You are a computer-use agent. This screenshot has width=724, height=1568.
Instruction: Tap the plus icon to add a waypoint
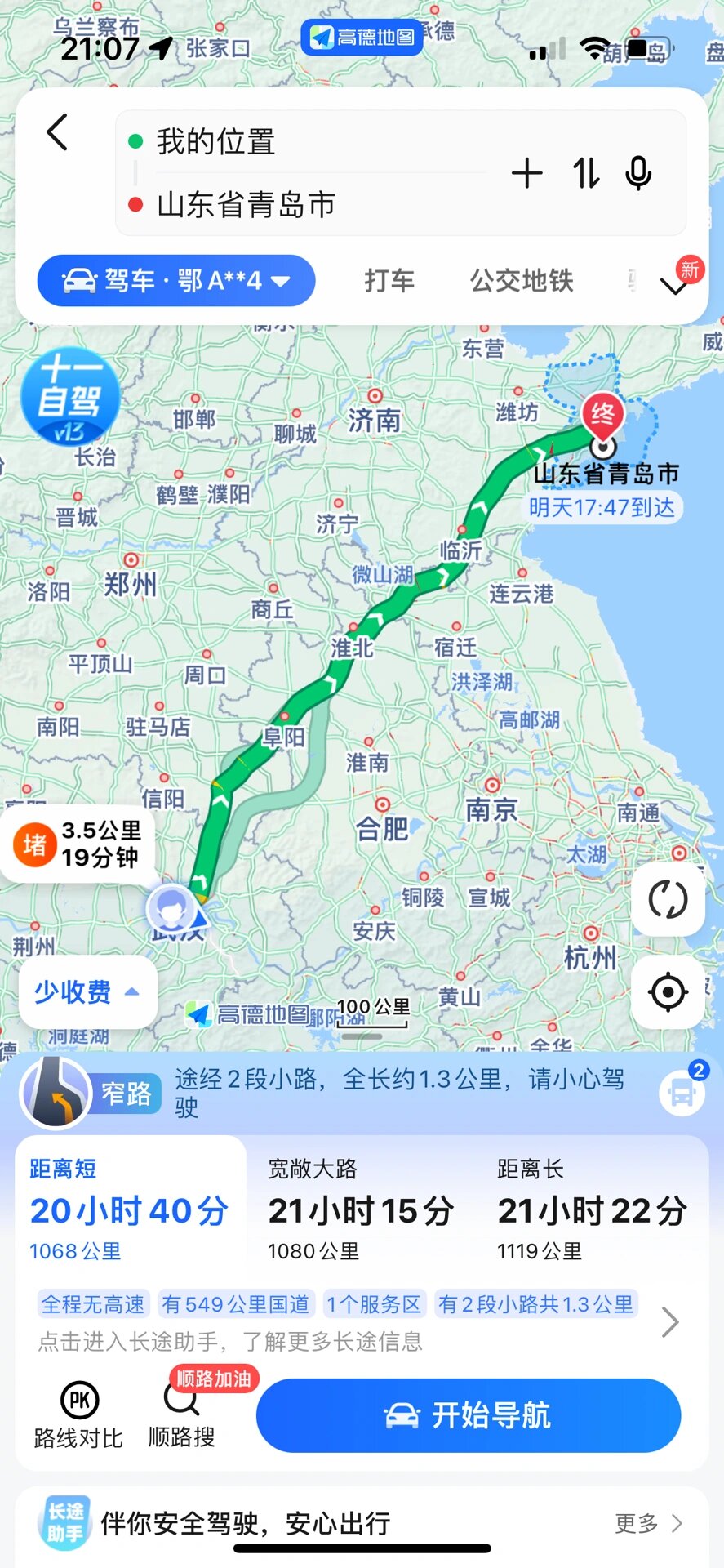coord(527,173)
